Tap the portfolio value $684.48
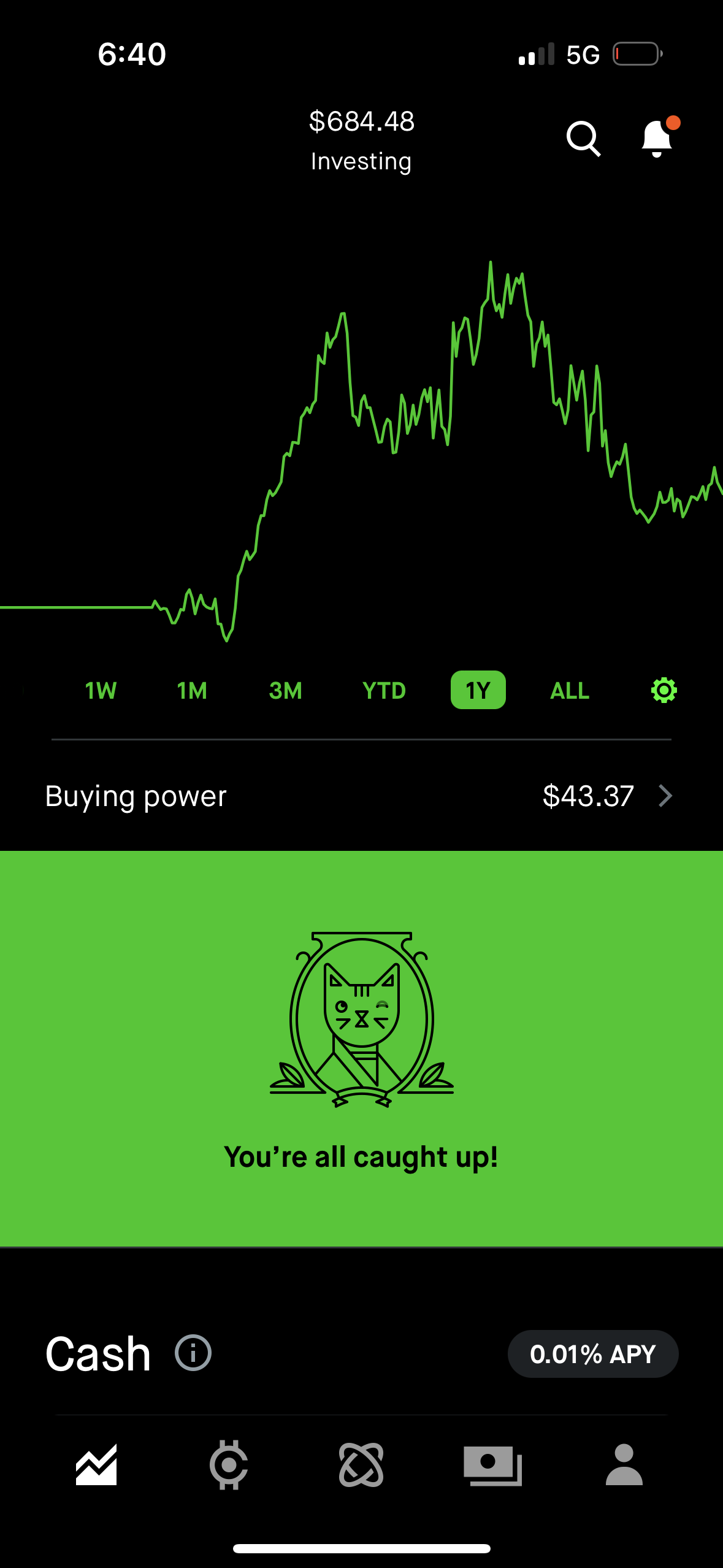This screenshot has height=1568, width=723. click(x=361, y=121)
